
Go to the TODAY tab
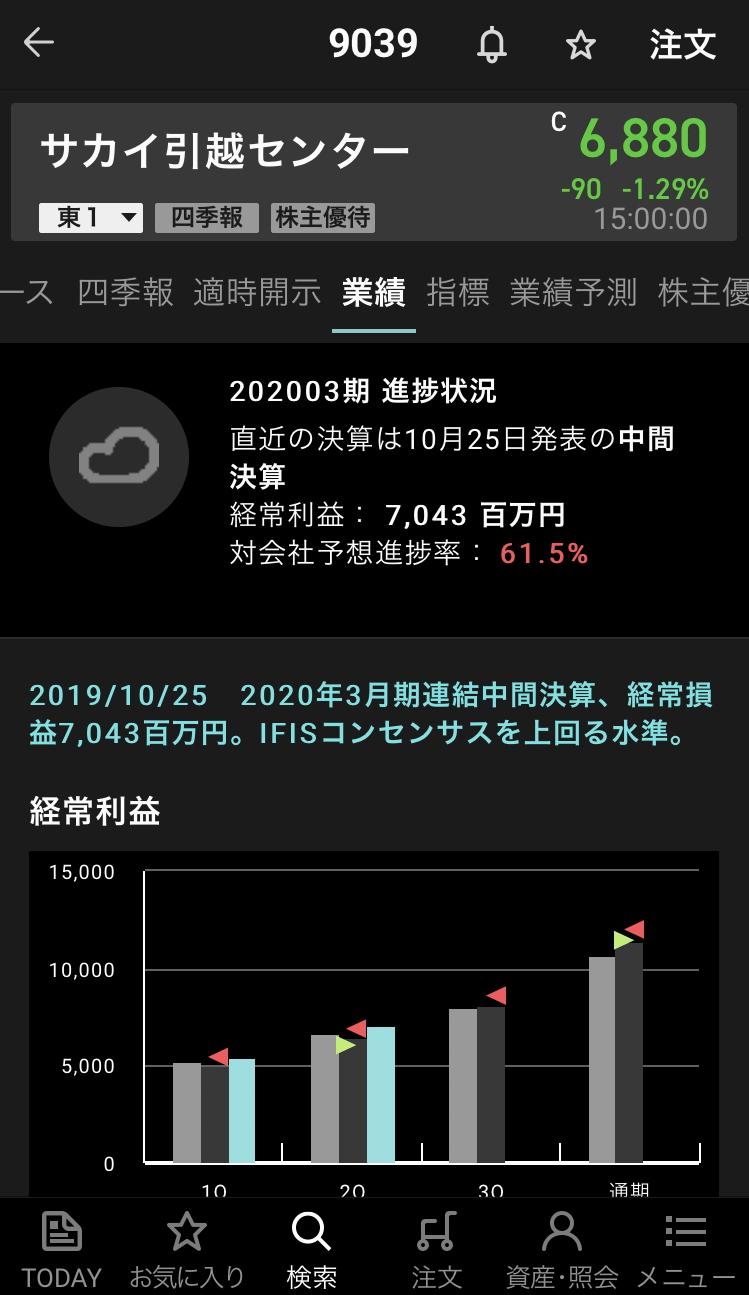(x=62, y=1248)
